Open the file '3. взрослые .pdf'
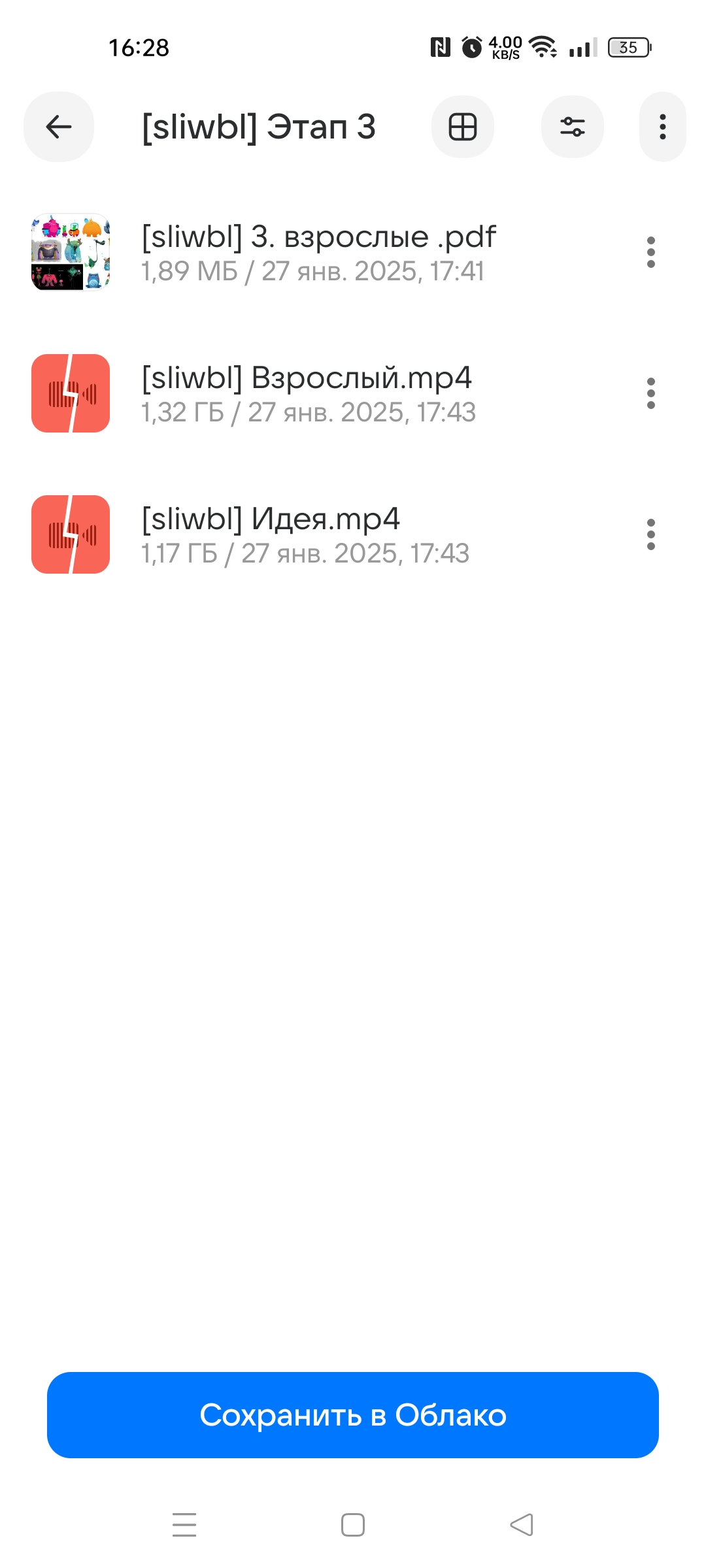Viewport: 706px width, 1568px height. point(318,252)
